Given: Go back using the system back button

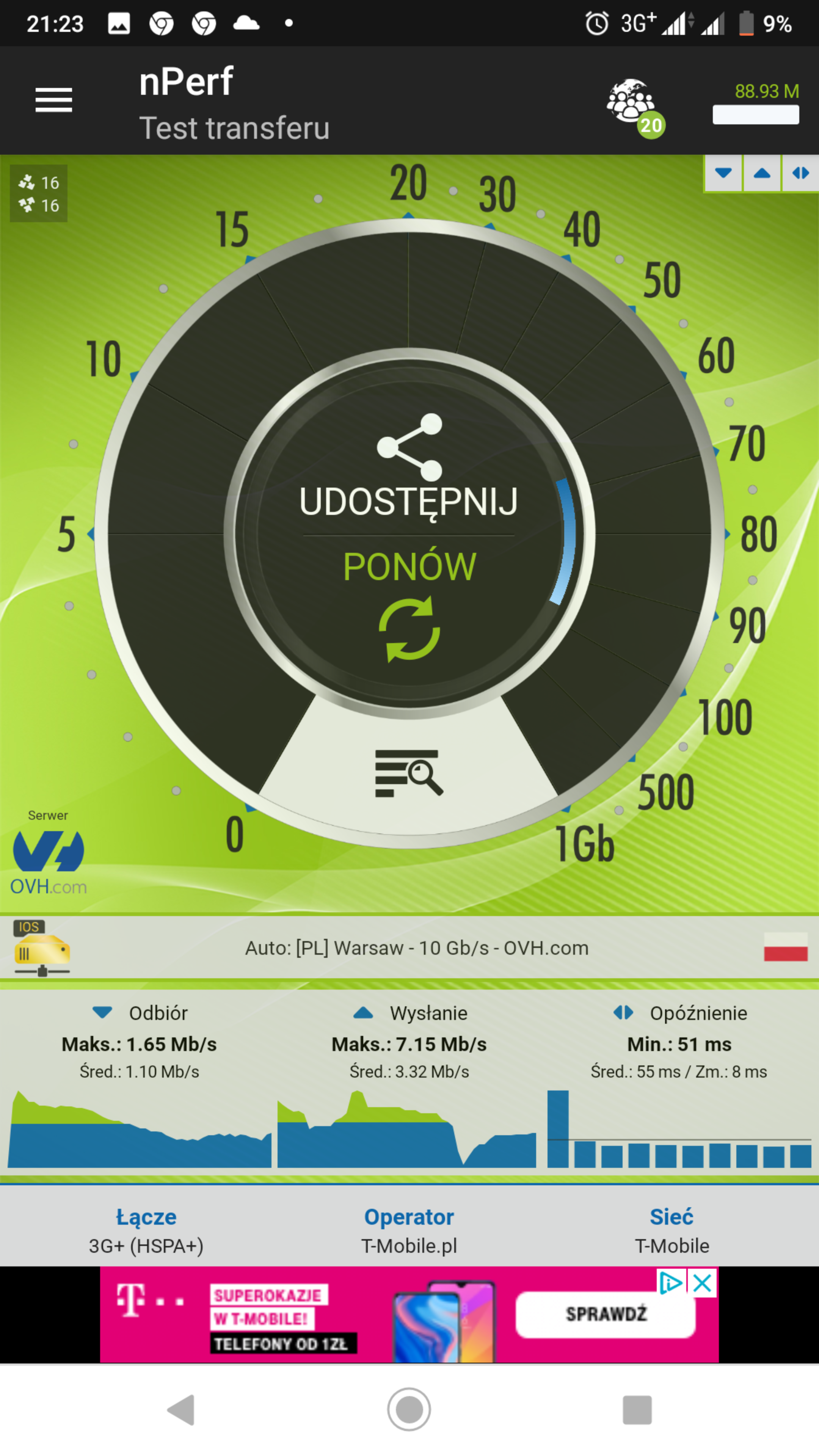Looking at the screenshot, I should pos(181,1410).
